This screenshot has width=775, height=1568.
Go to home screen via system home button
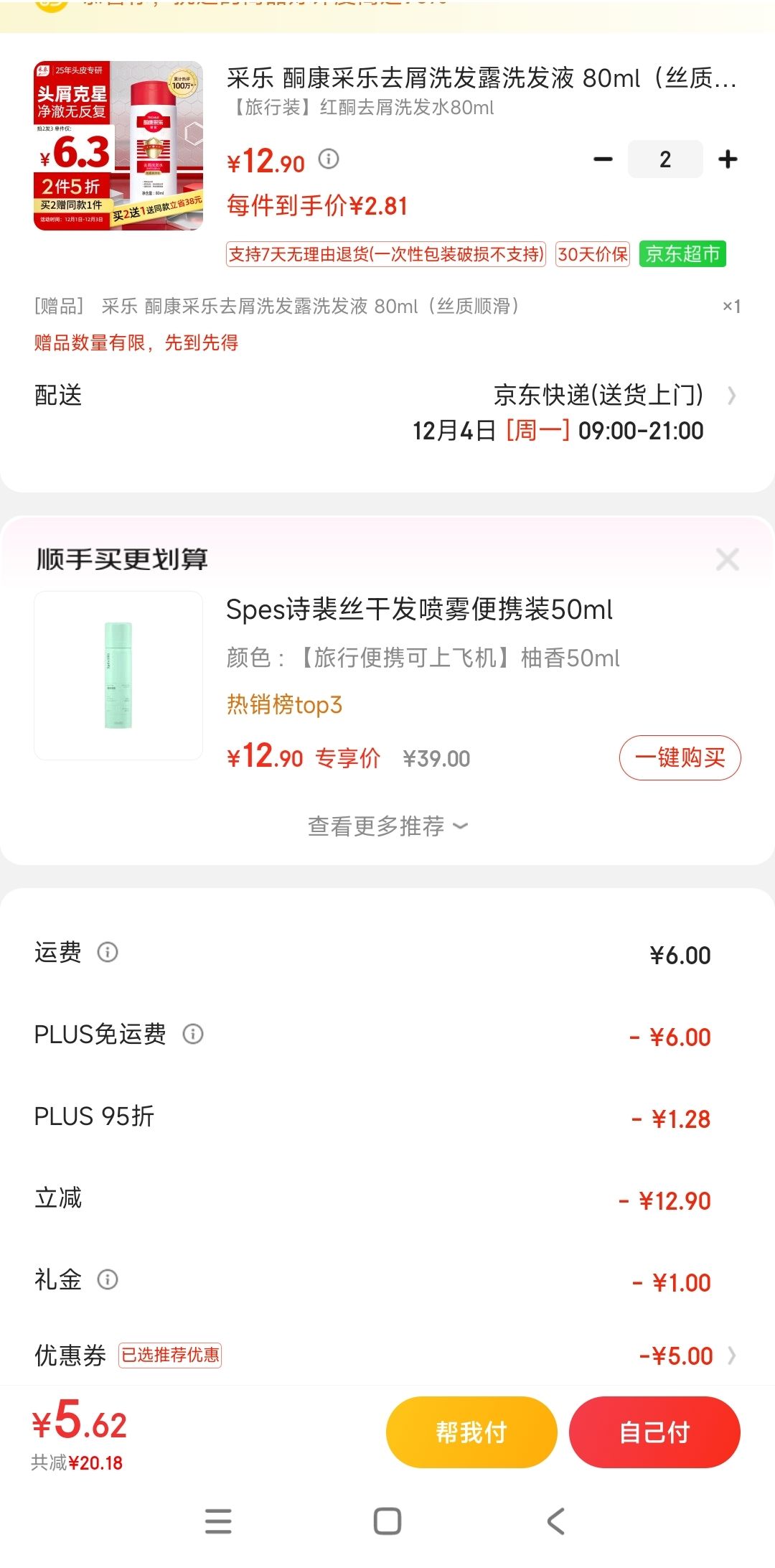coord(387,1521)
